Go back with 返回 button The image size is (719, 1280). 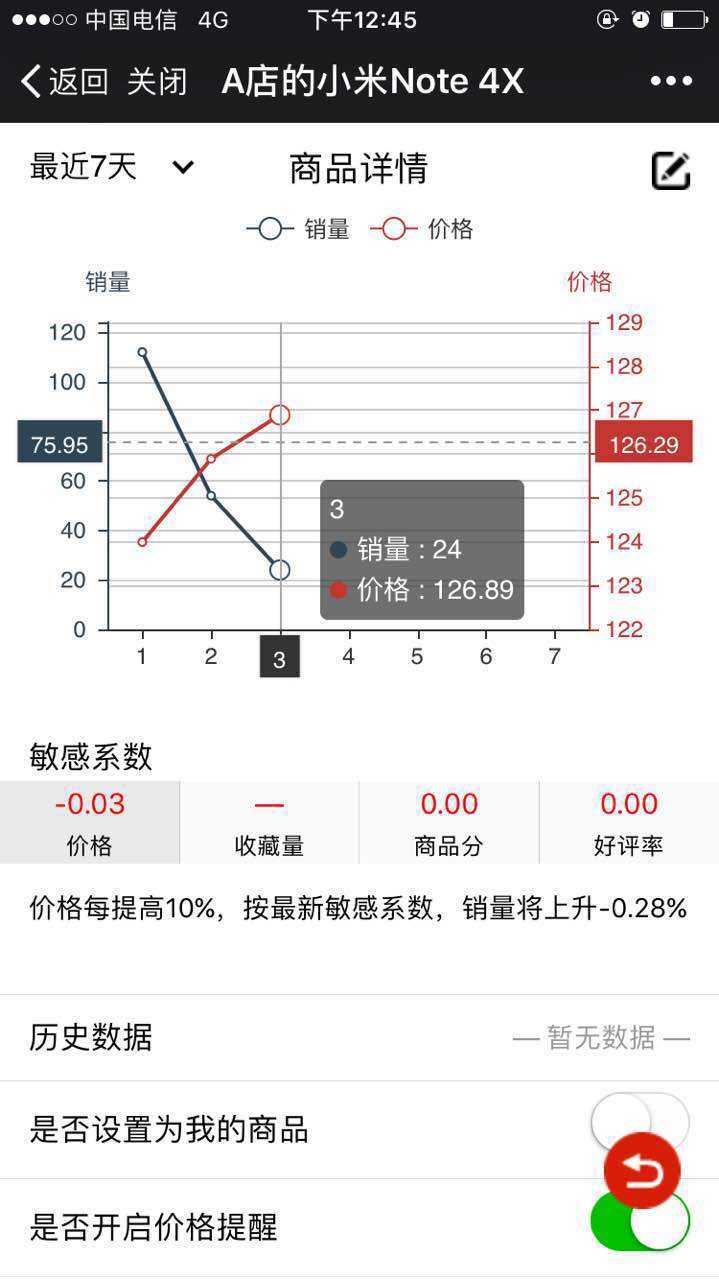[65, 82]
